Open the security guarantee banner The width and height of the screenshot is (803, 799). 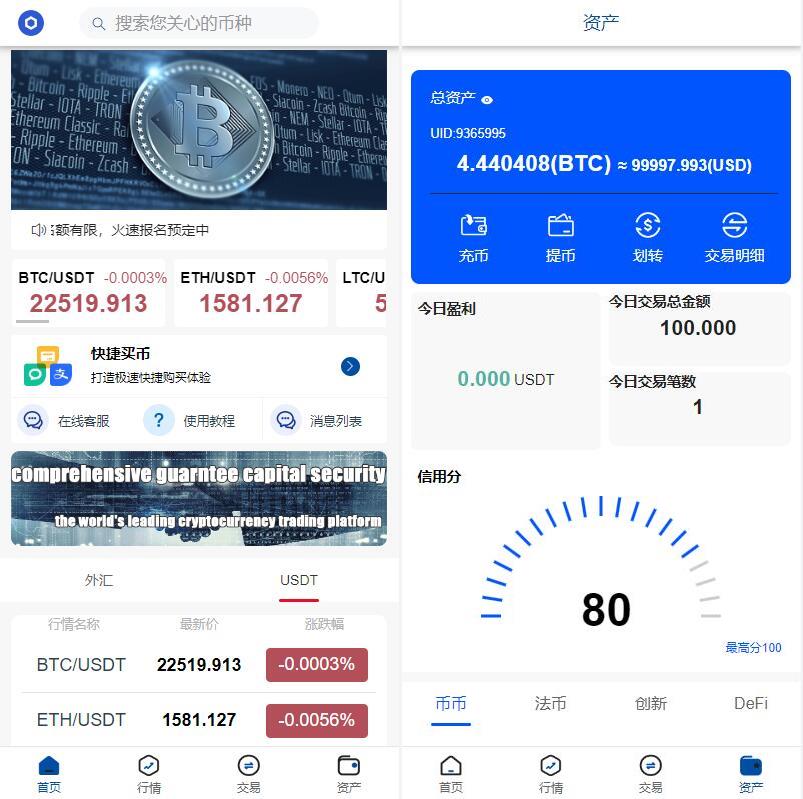coord(198,498)
